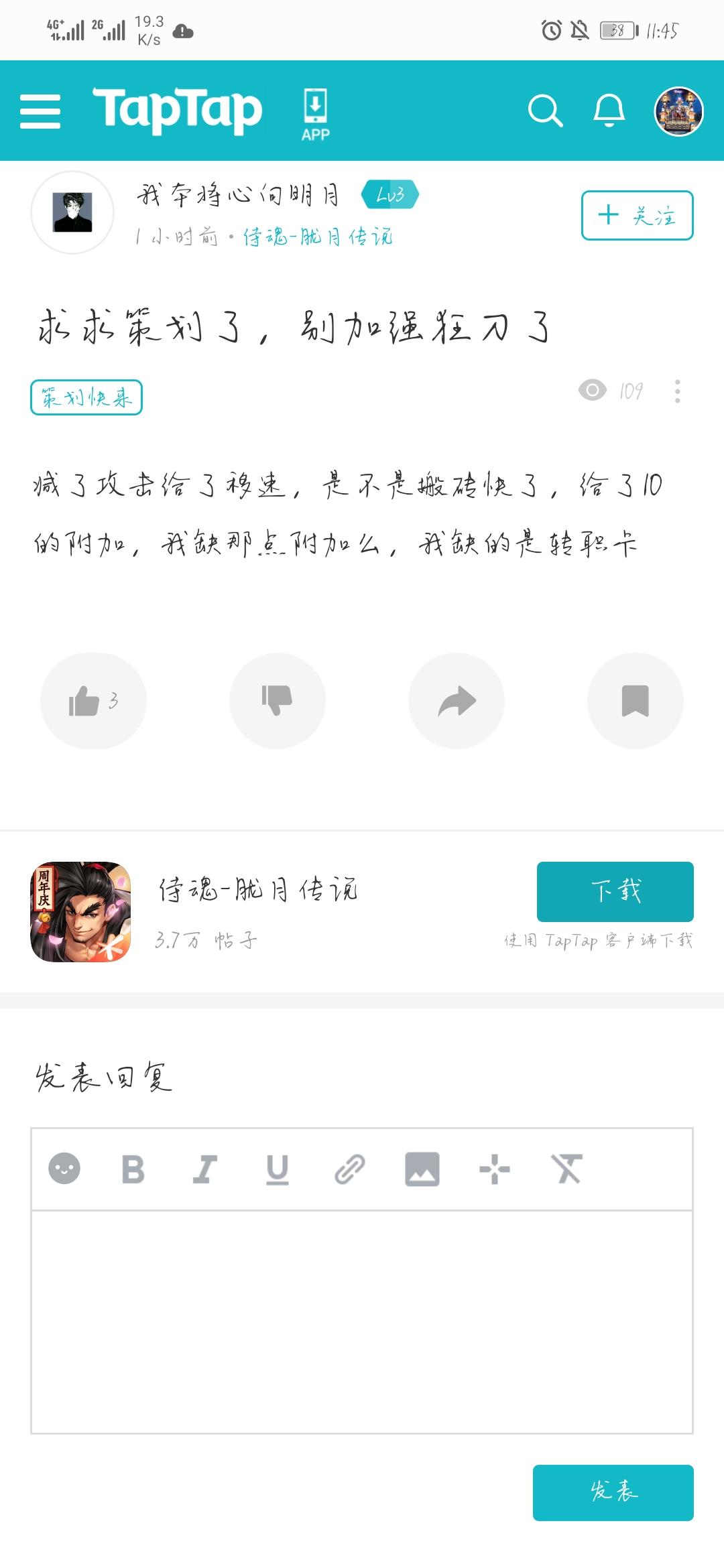Download 侍魂-胧月传说 with 下载 button
Screen dimensions: 724x1568
pyautogui.click(x=615, y=891)
